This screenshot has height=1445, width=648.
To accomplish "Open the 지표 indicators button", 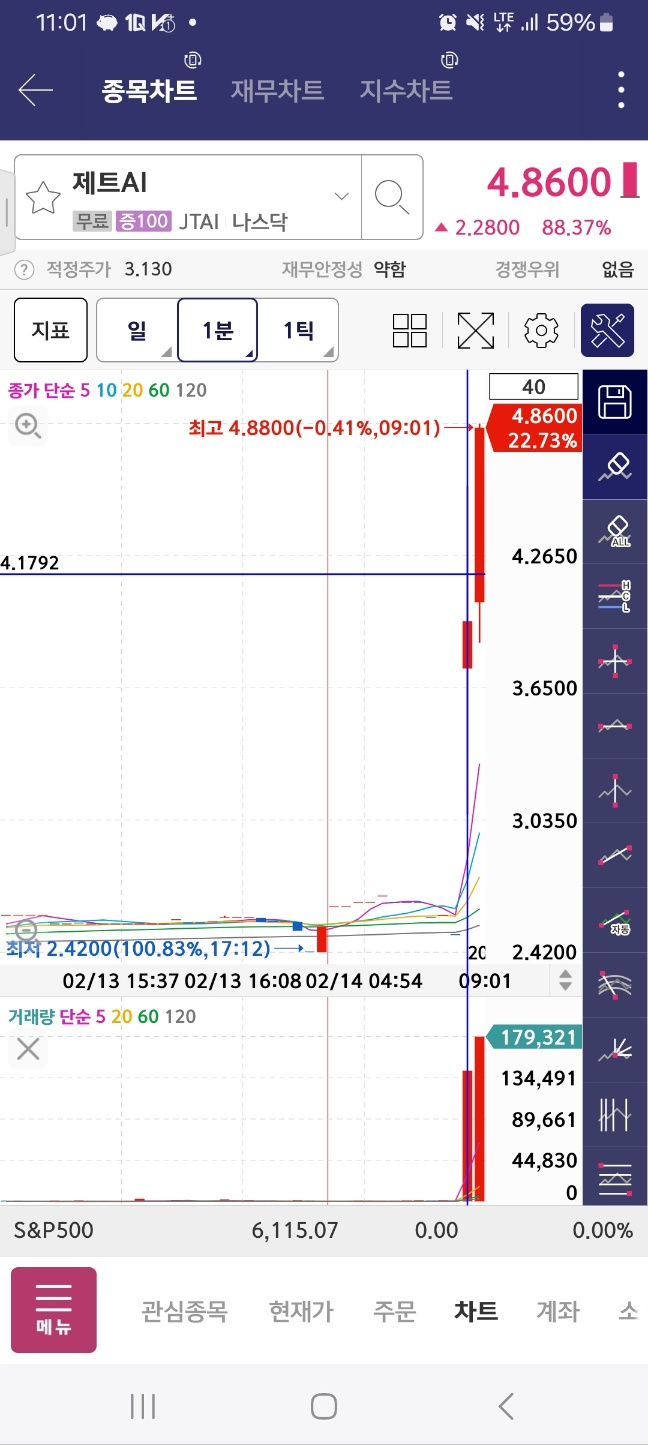I will click(51, 329).
